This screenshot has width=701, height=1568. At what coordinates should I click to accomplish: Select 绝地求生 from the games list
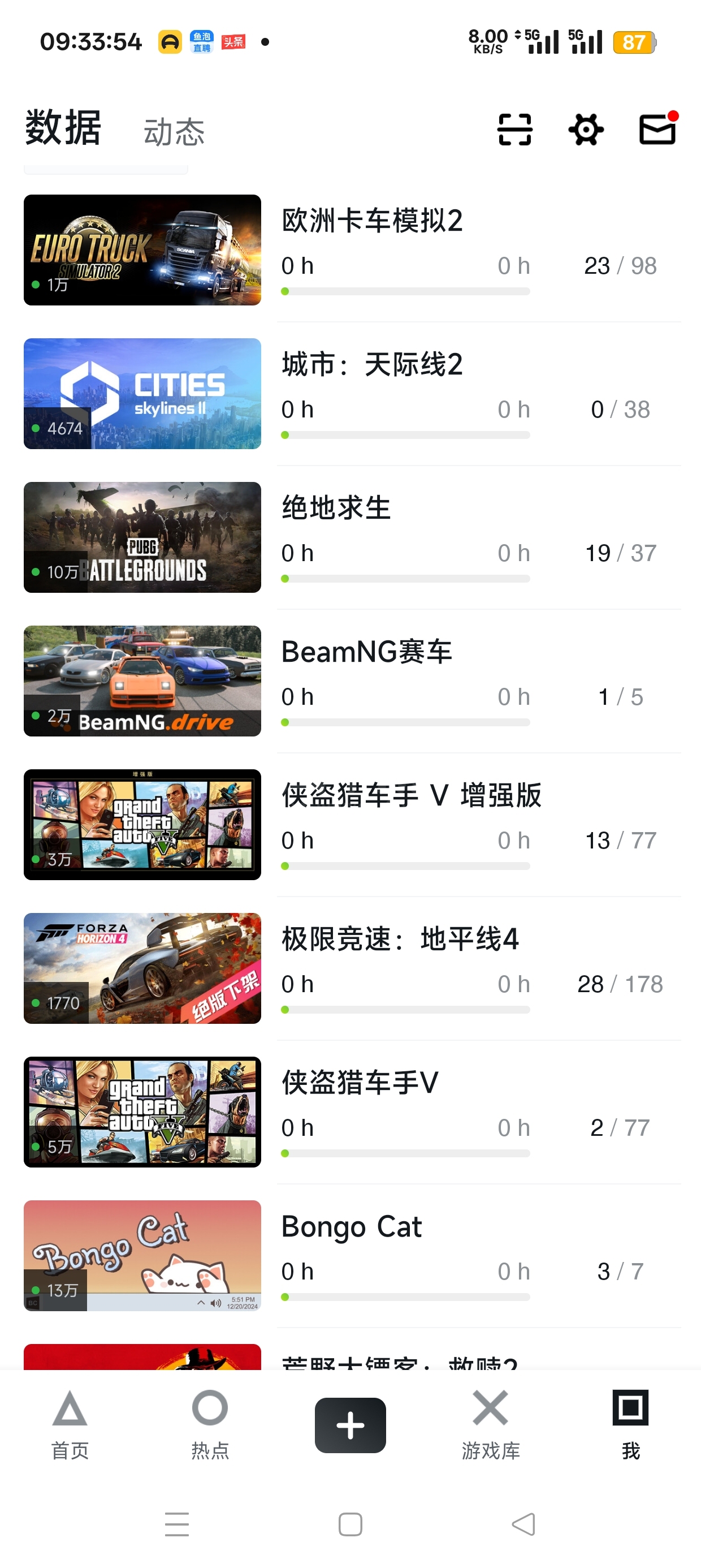336,507
